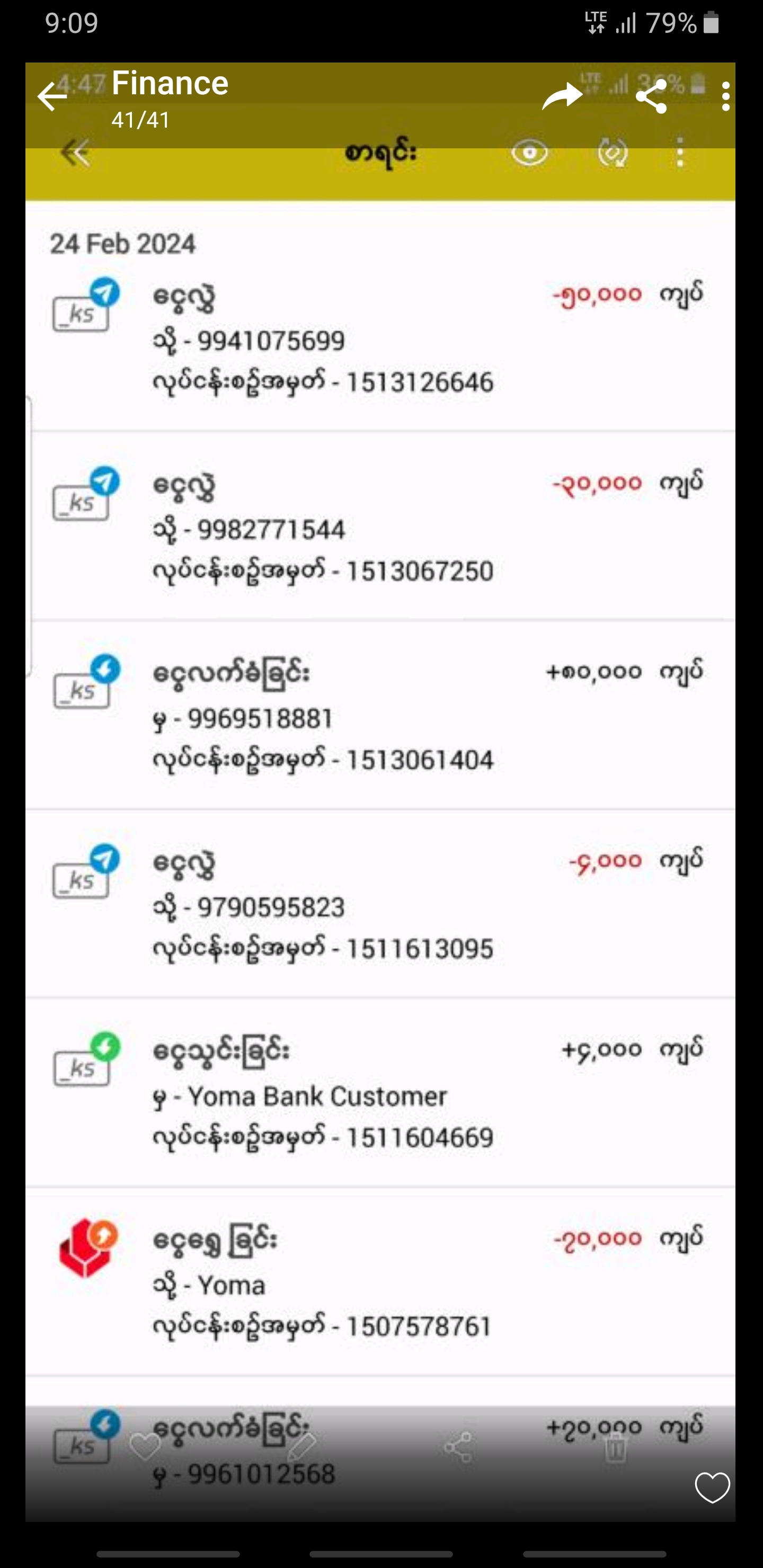Image resolution: width=763 pixels, height=1568 pixels.
Task: Forward this image with the arrow icon
Action: pyautogui.click(x=562, y=97)
